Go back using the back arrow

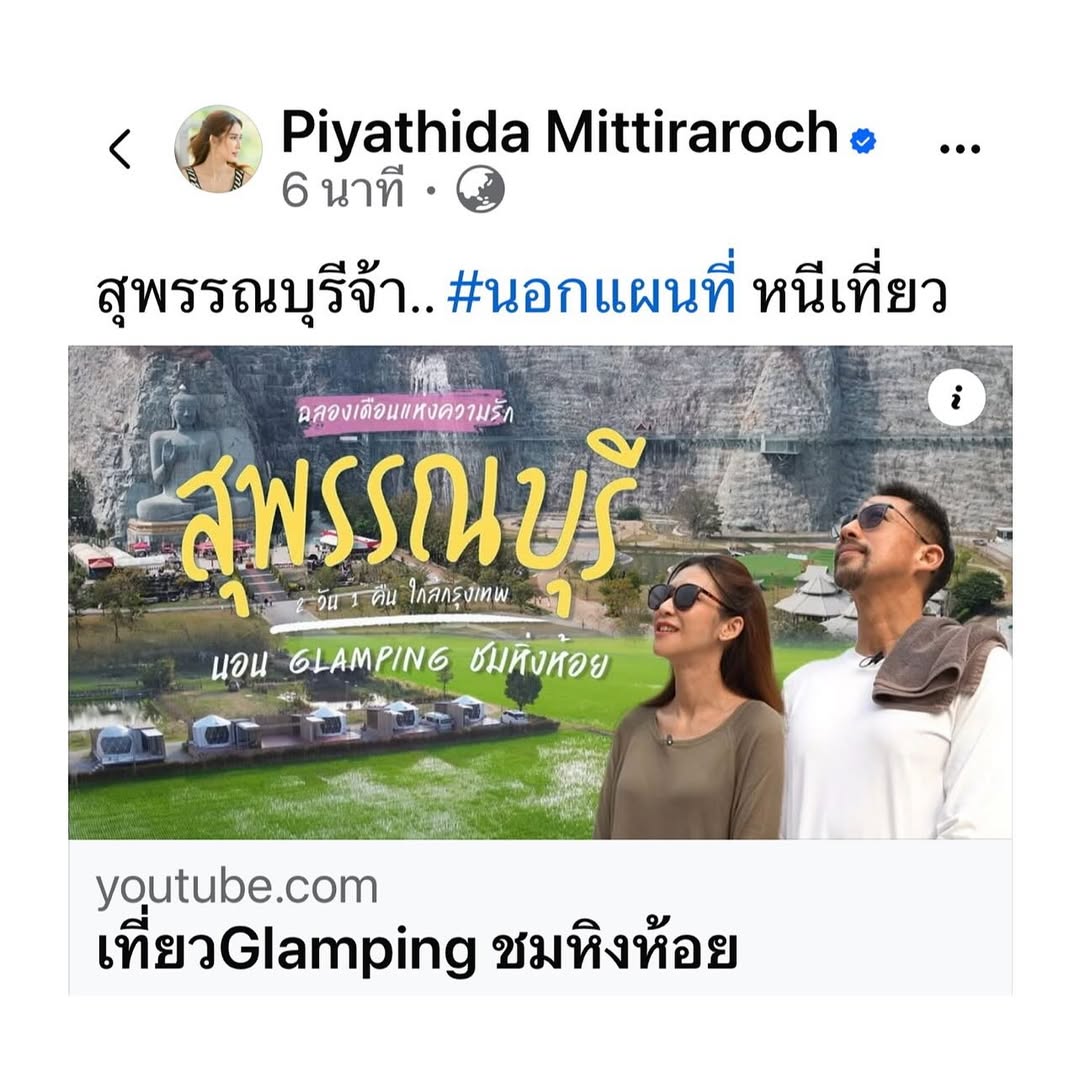(x=120, y=150)
